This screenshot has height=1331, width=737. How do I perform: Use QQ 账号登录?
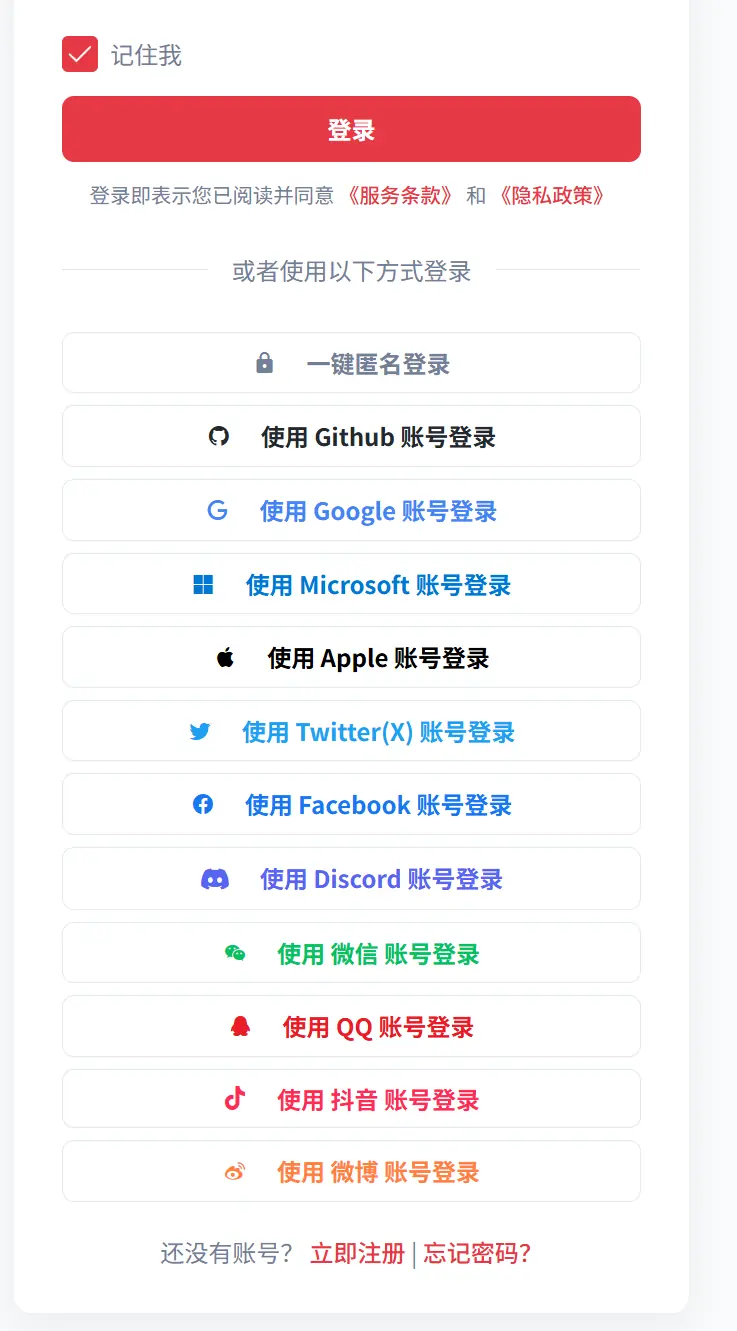[351, 1026]
